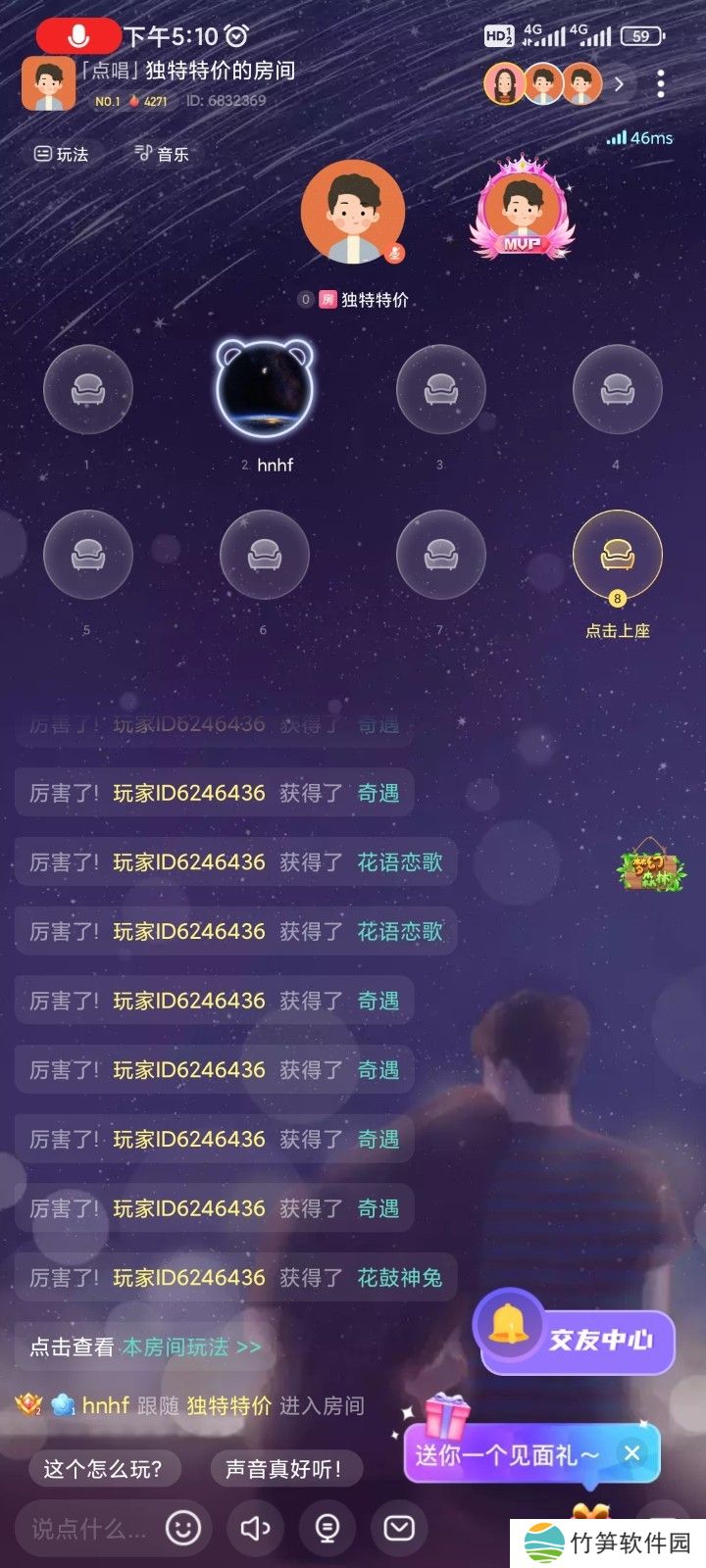Open the 音乐 music panel
Image resolution: width=706 pixels, height=1568 pixels.
click(x=162, y=154)
